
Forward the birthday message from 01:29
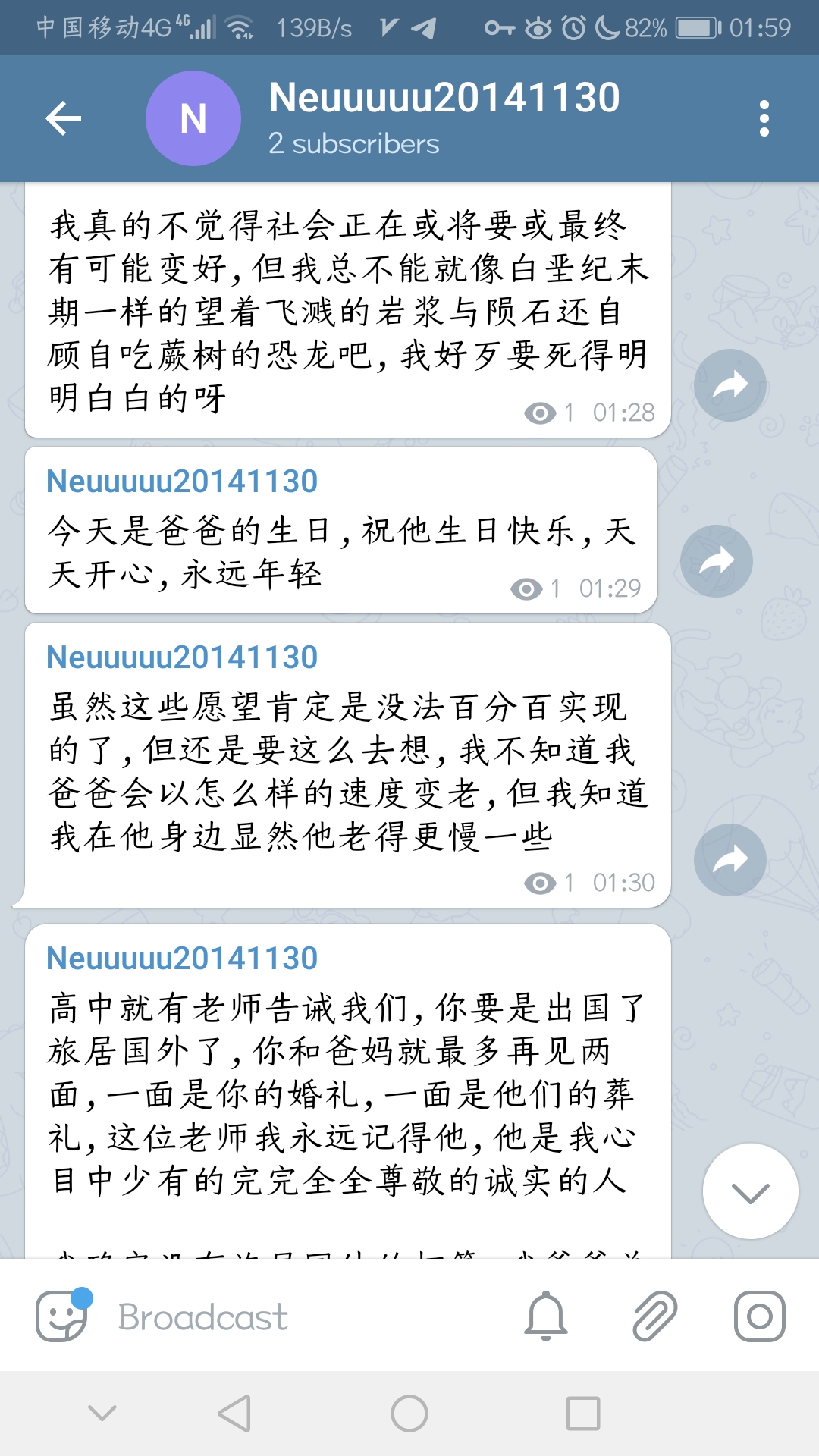pos(716,561)
